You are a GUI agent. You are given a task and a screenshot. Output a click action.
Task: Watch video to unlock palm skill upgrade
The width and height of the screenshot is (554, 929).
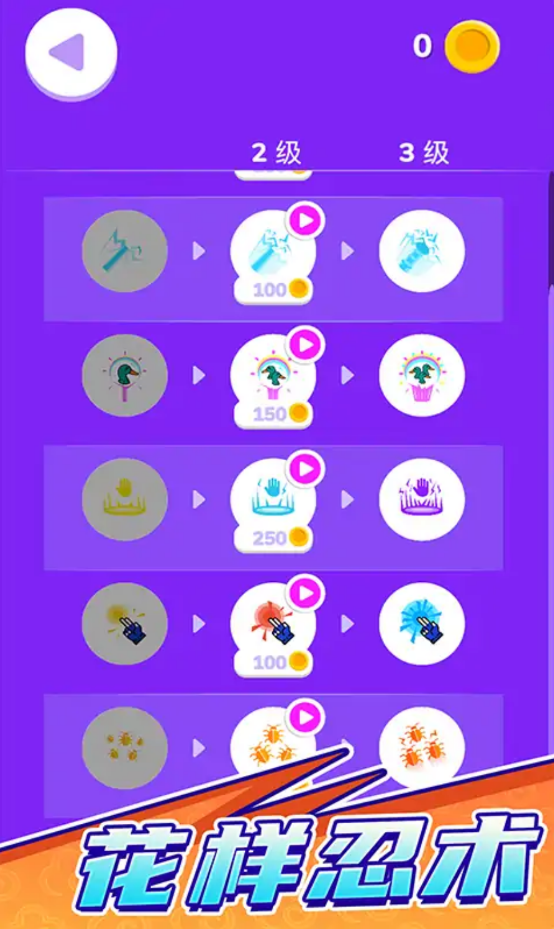tap(306, 469)
